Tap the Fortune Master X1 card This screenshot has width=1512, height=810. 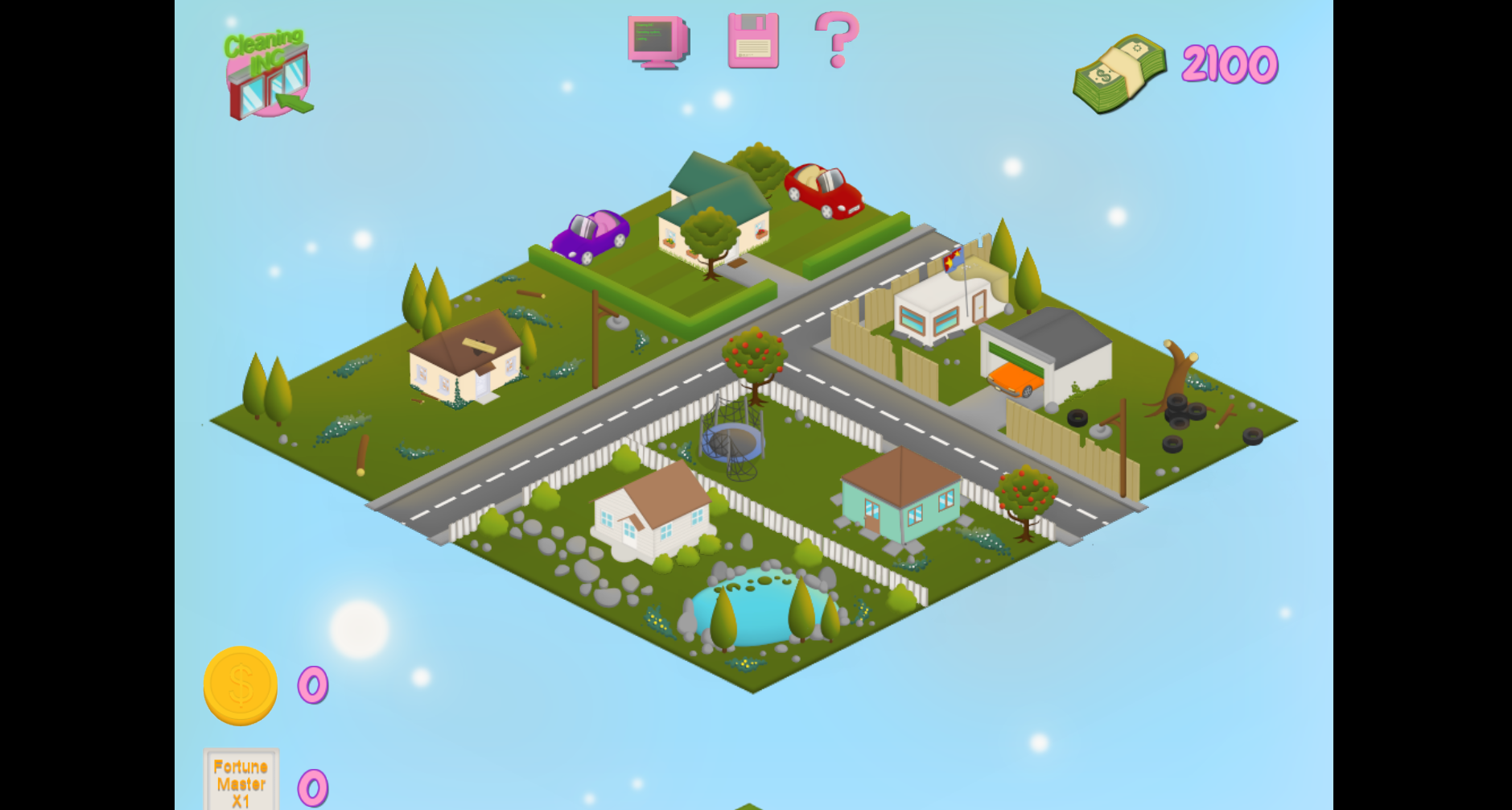[241, 780]
